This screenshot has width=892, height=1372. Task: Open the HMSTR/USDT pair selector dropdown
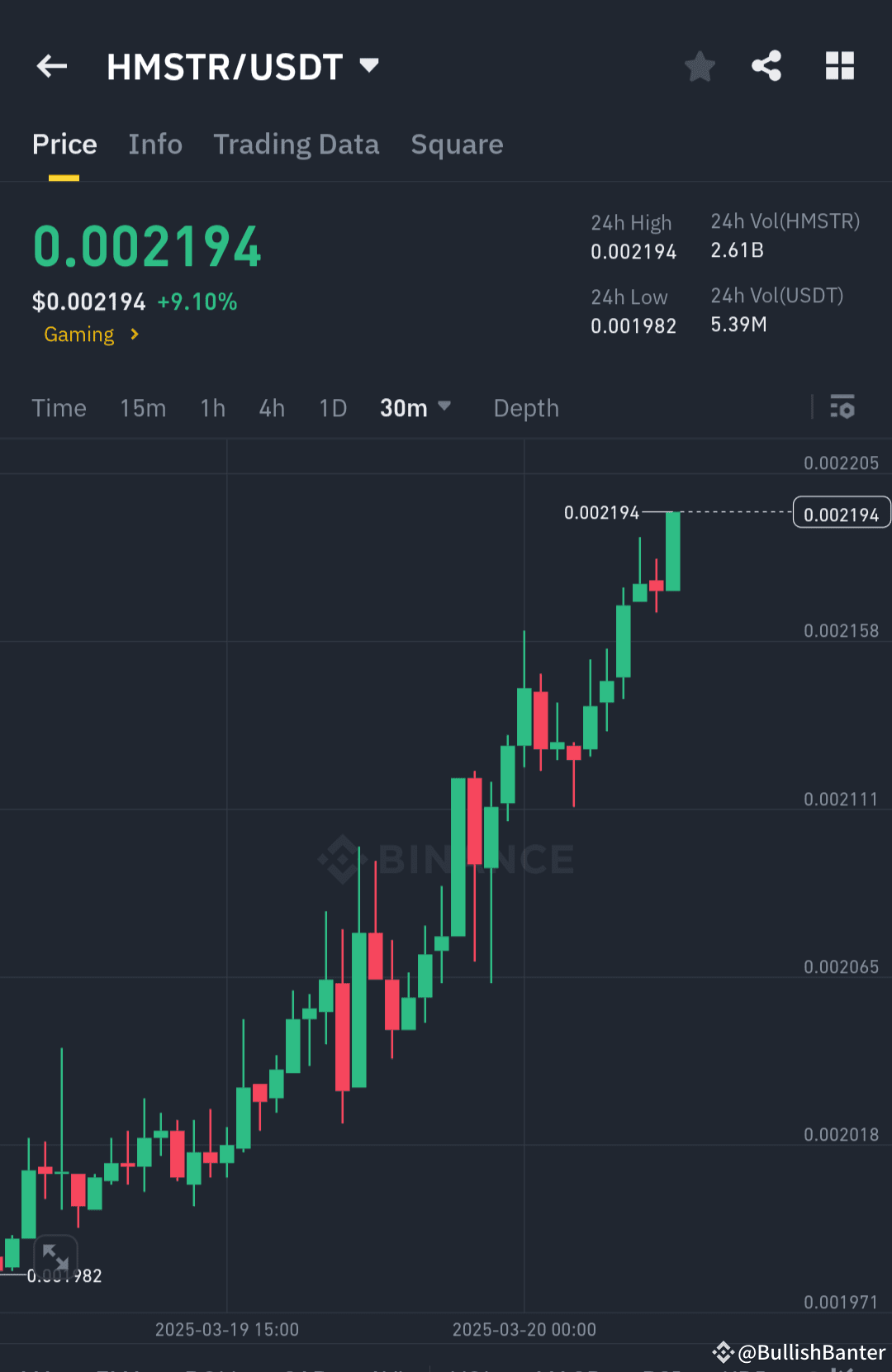[x=369, y=66]
